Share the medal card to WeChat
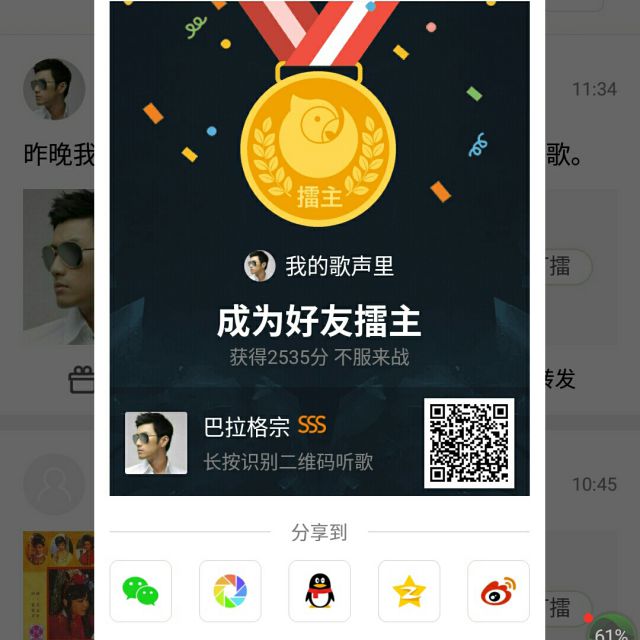 coord(140,591)
